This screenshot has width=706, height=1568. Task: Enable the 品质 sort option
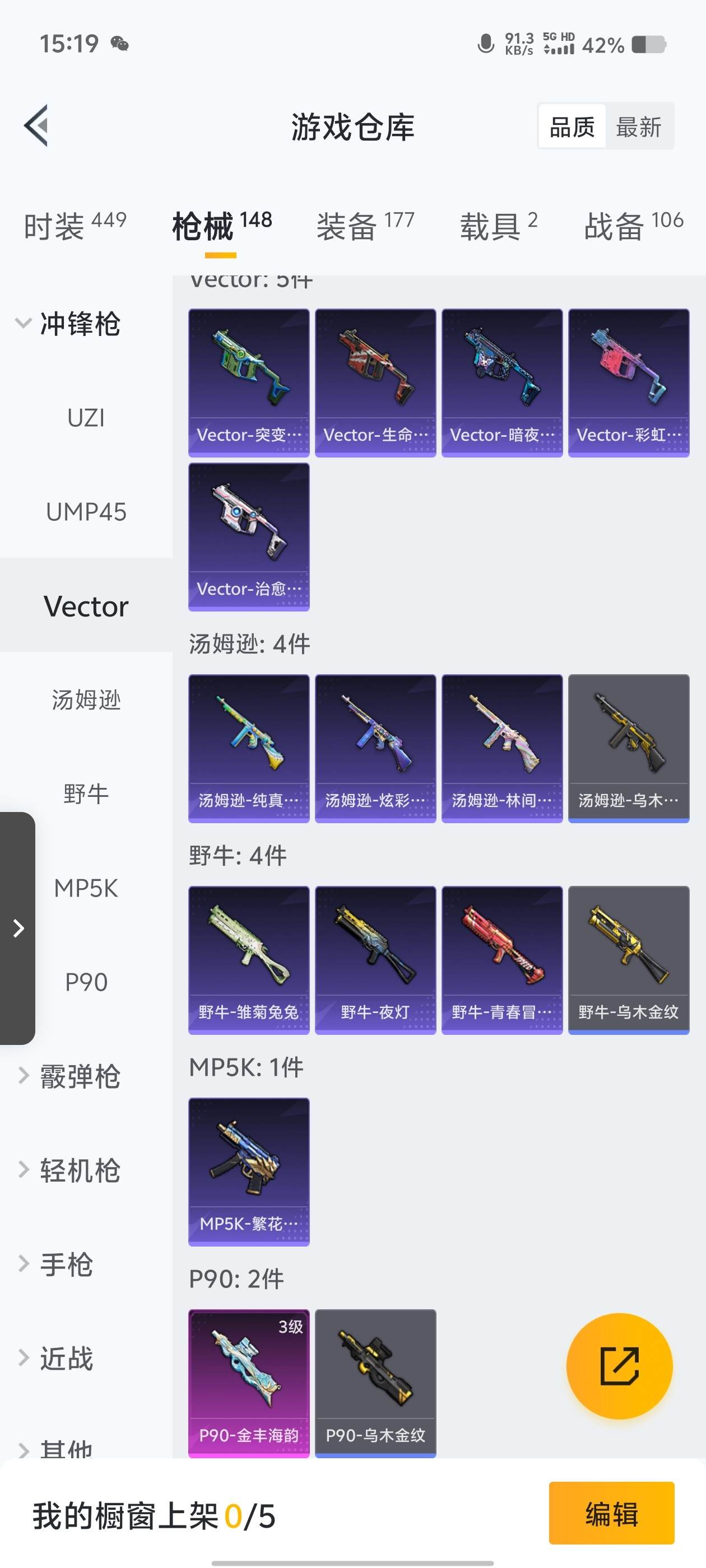click(572, 127)
